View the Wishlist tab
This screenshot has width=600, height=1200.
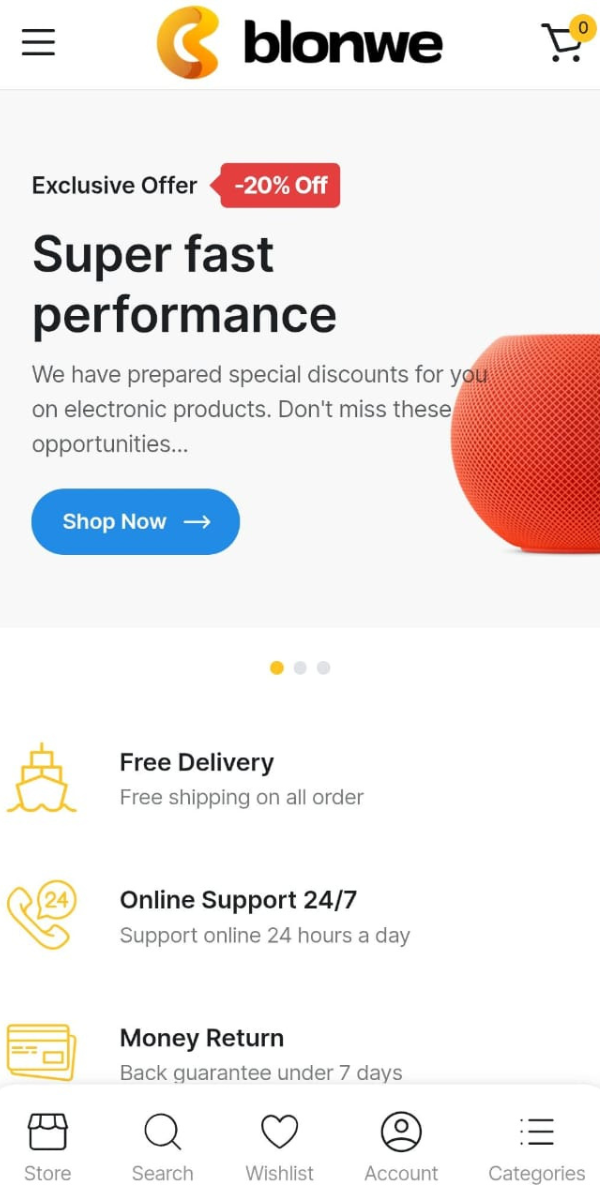point(280,1147)
